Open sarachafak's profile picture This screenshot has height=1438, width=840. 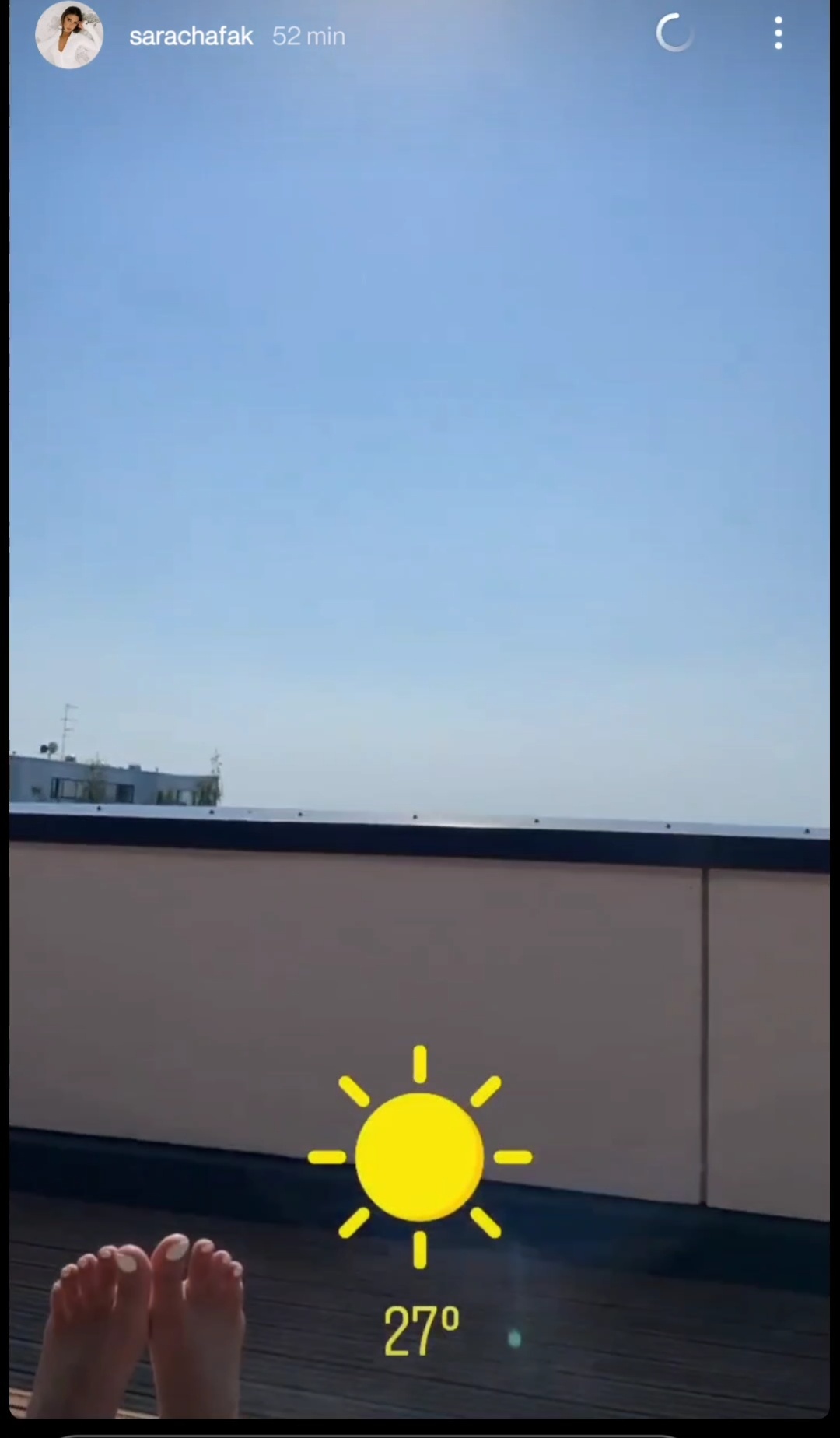(x=69, y=36)
